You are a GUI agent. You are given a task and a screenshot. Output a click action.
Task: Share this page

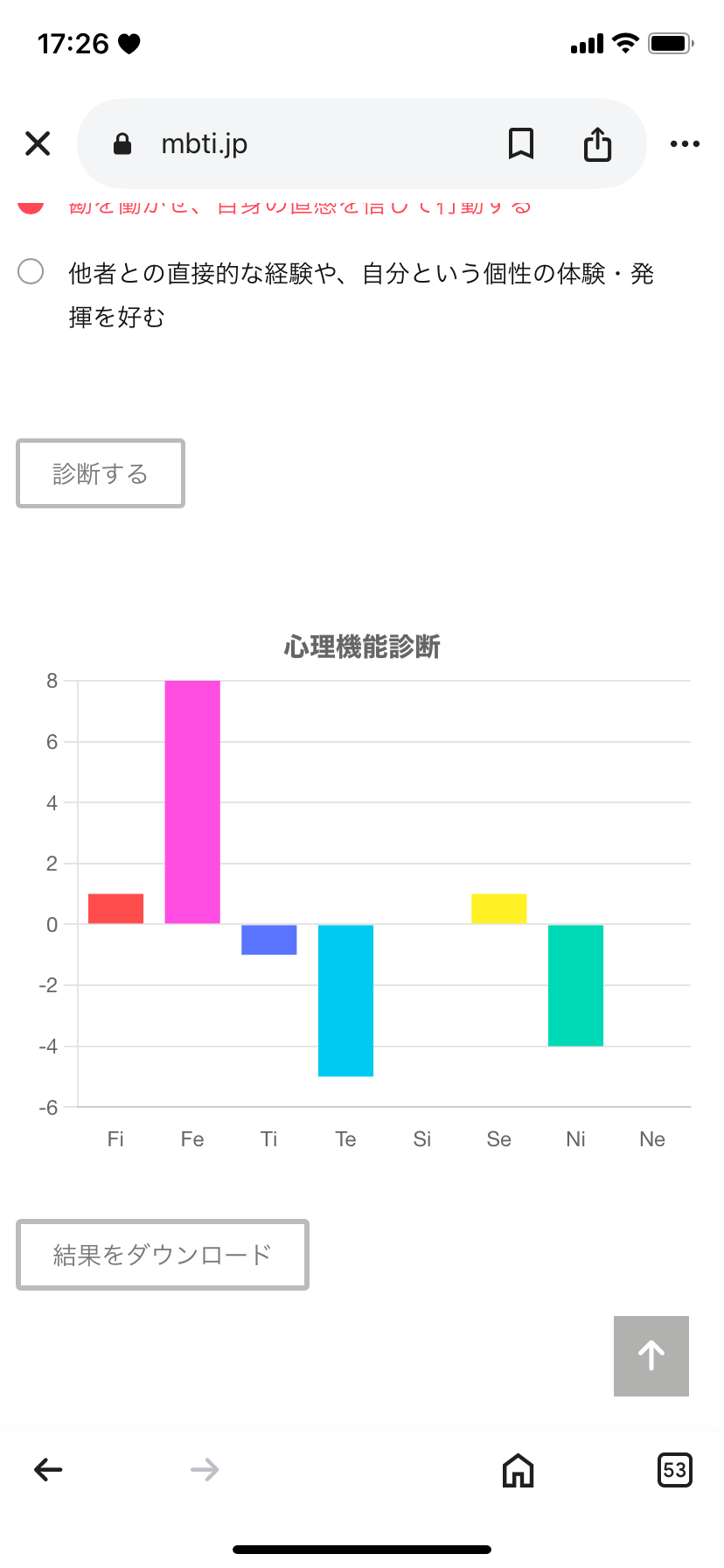click(597, 143)
